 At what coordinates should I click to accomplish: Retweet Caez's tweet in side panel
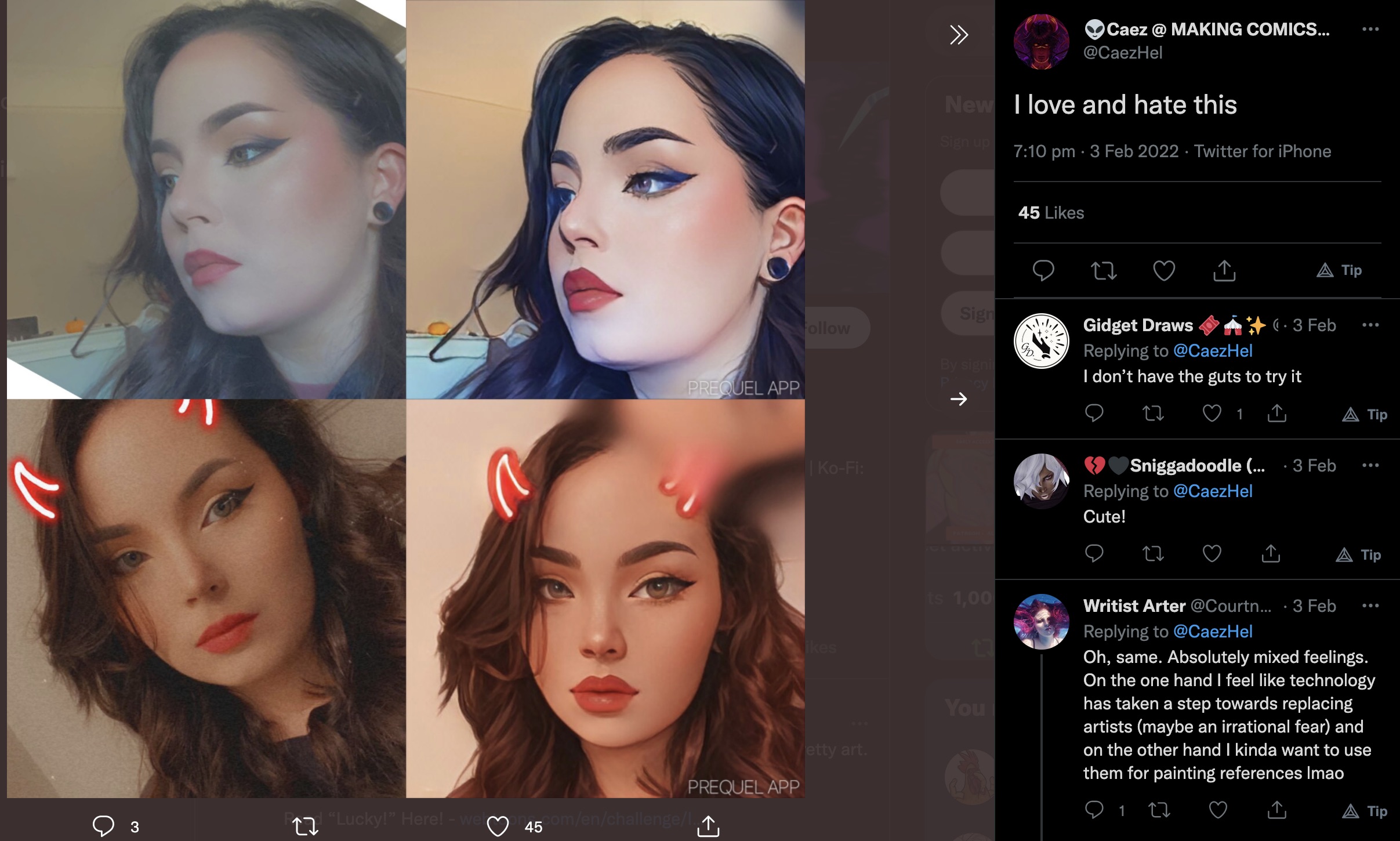click(1104, 270)
